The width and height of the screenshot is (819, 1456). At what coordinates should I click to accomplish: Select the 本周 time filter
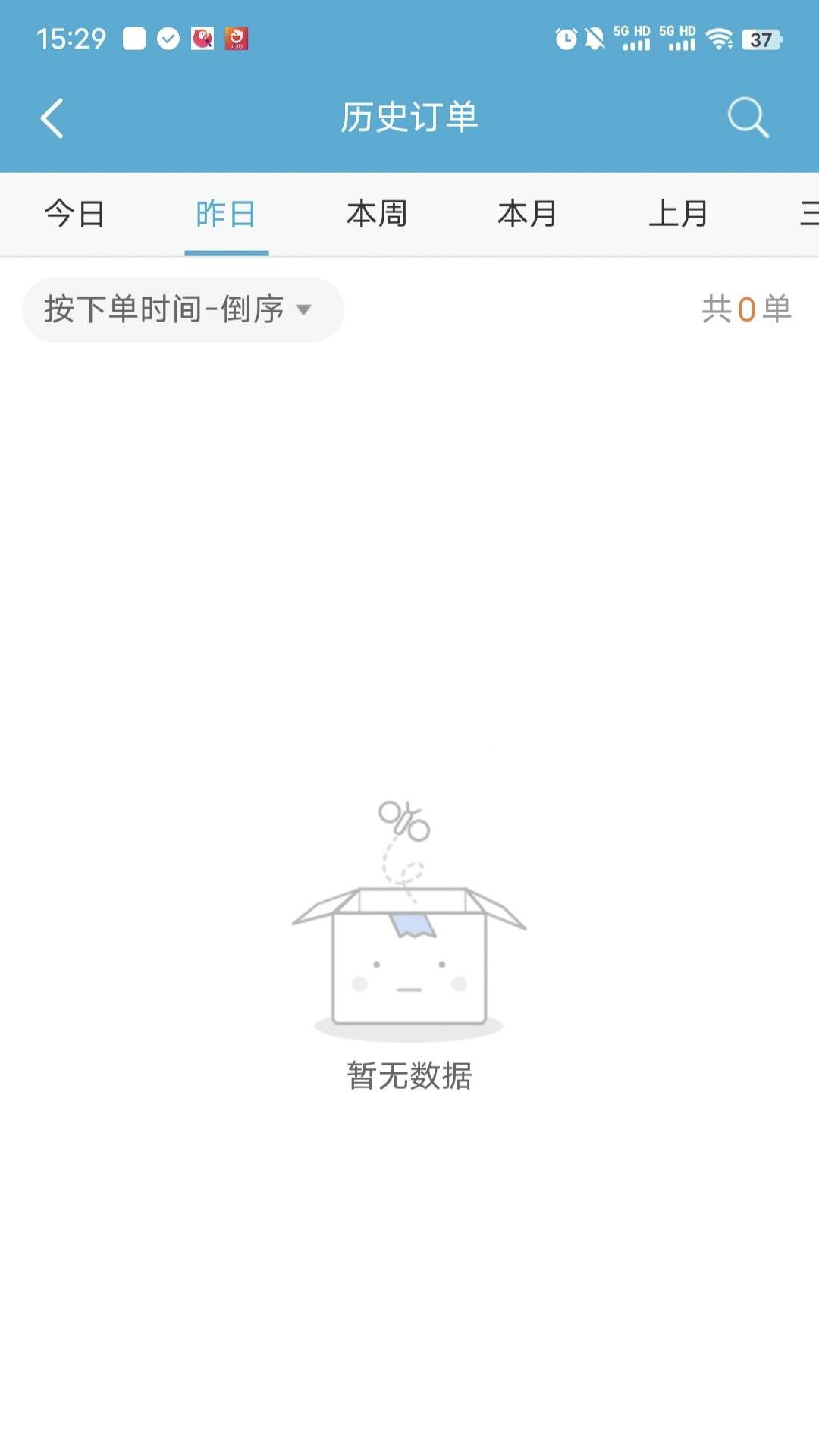pyautogui.click(x=377, y=213)
